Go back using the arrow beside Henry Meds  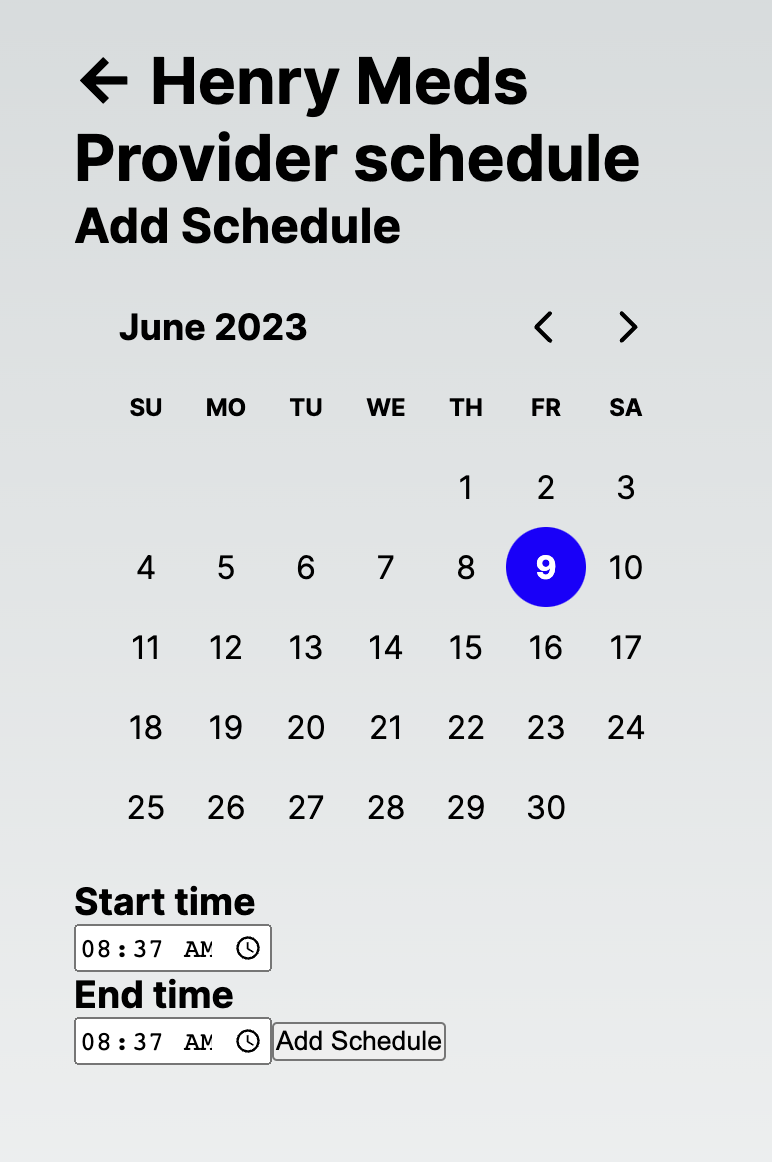(104, 81)
